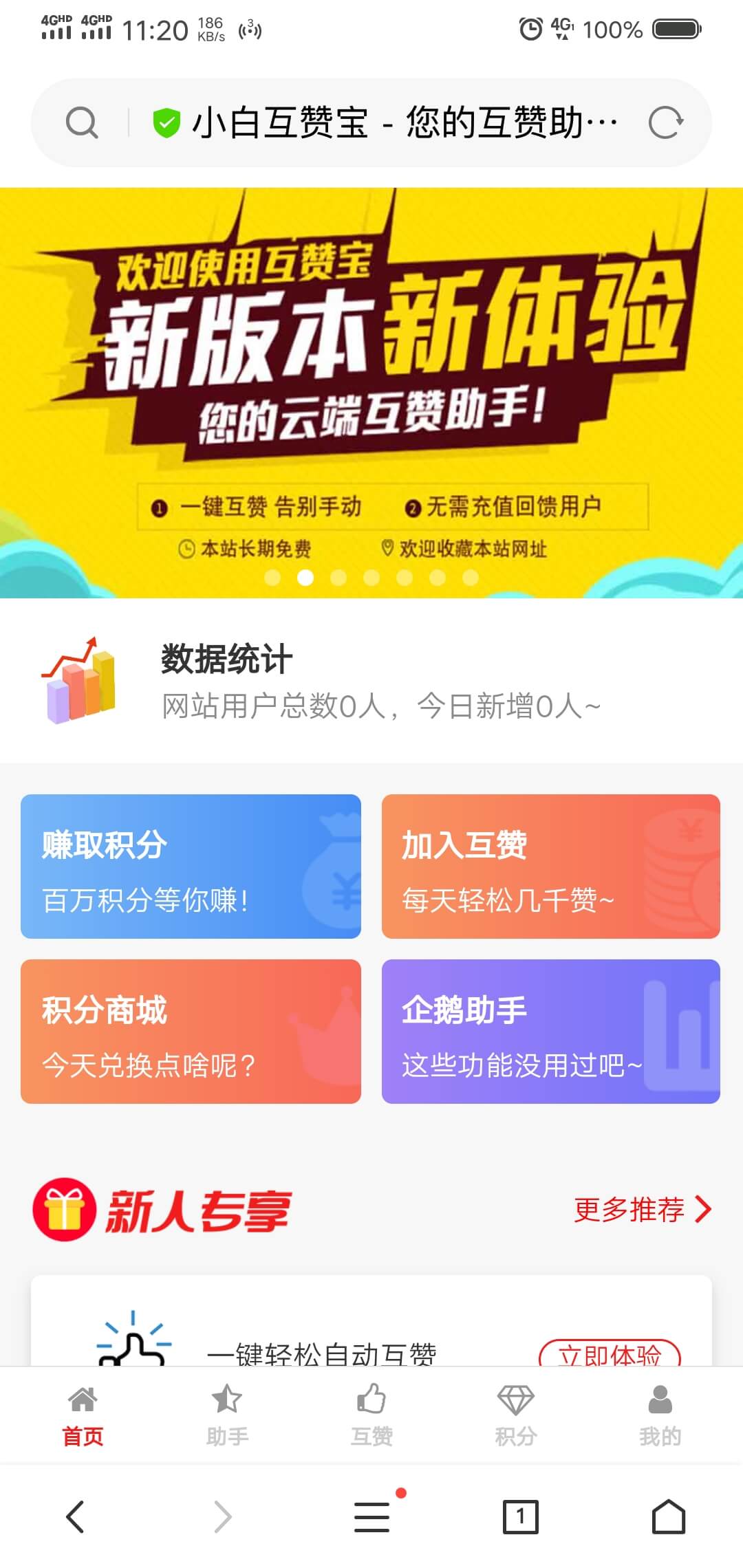Go back with the browser back arrow

(x=75, y=1516)
